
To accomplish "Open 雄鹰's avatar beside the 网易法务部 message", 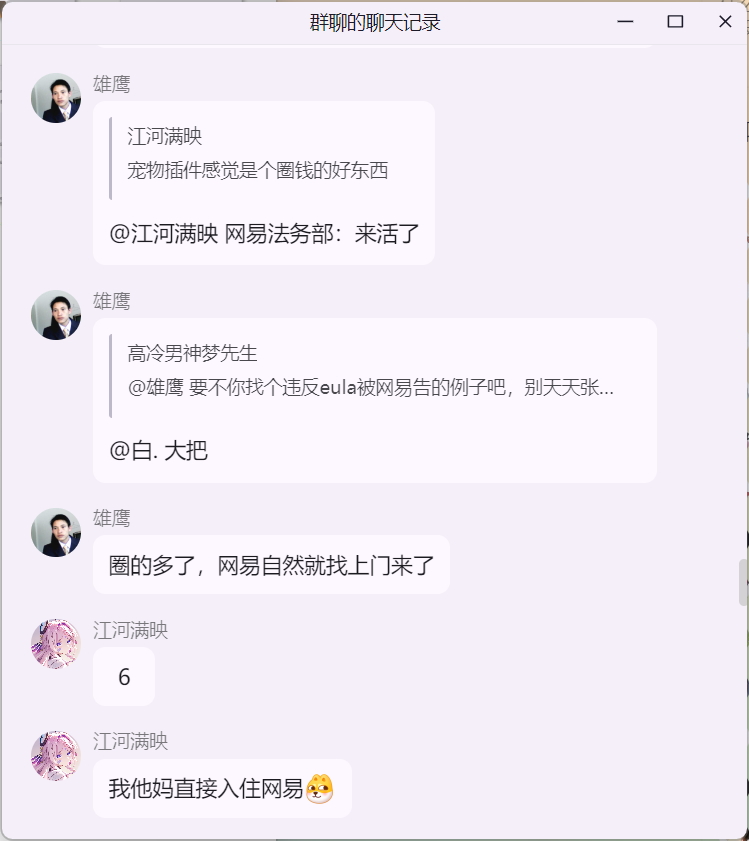I will click(56, 98).
